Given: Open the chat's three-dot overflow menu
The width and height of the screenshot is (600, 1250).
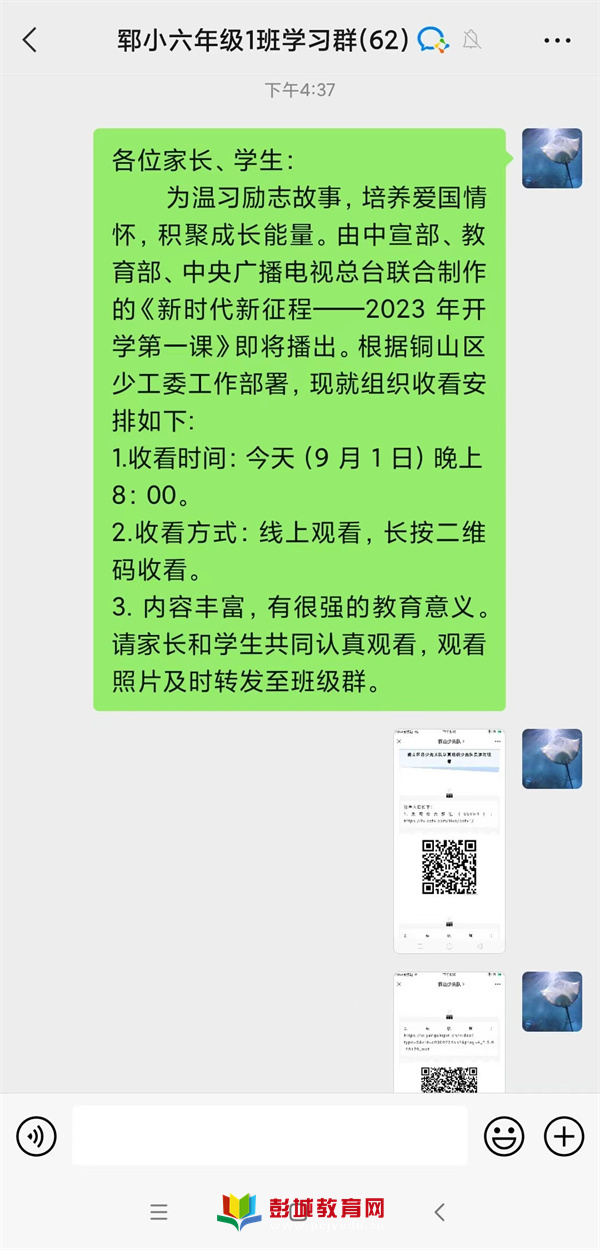Looking at the screenshot, I should pos(557,41).
